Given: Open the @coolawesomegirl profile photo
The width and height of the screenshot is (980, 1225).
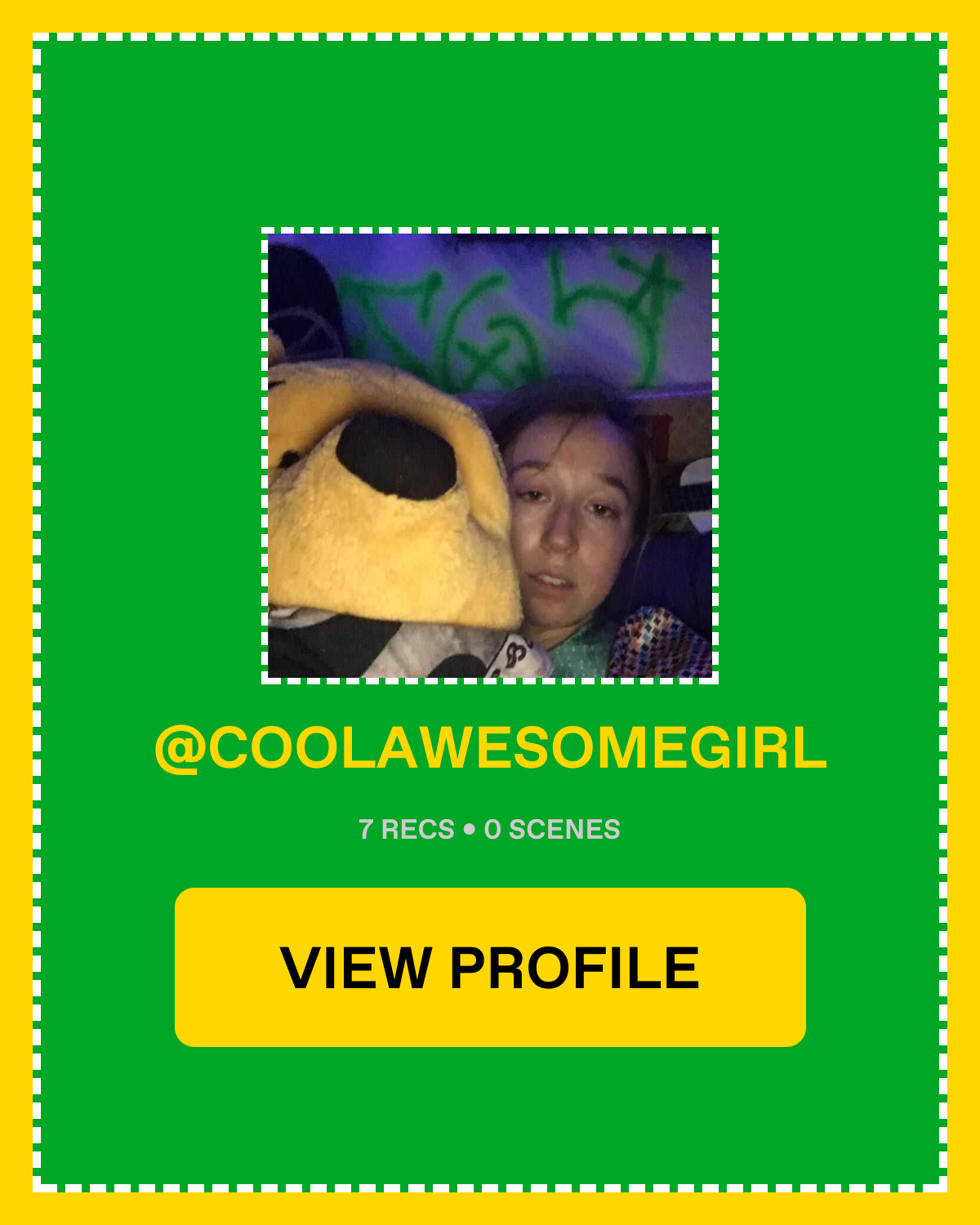Looking at the screenshot, I should [x=490, y=456].
